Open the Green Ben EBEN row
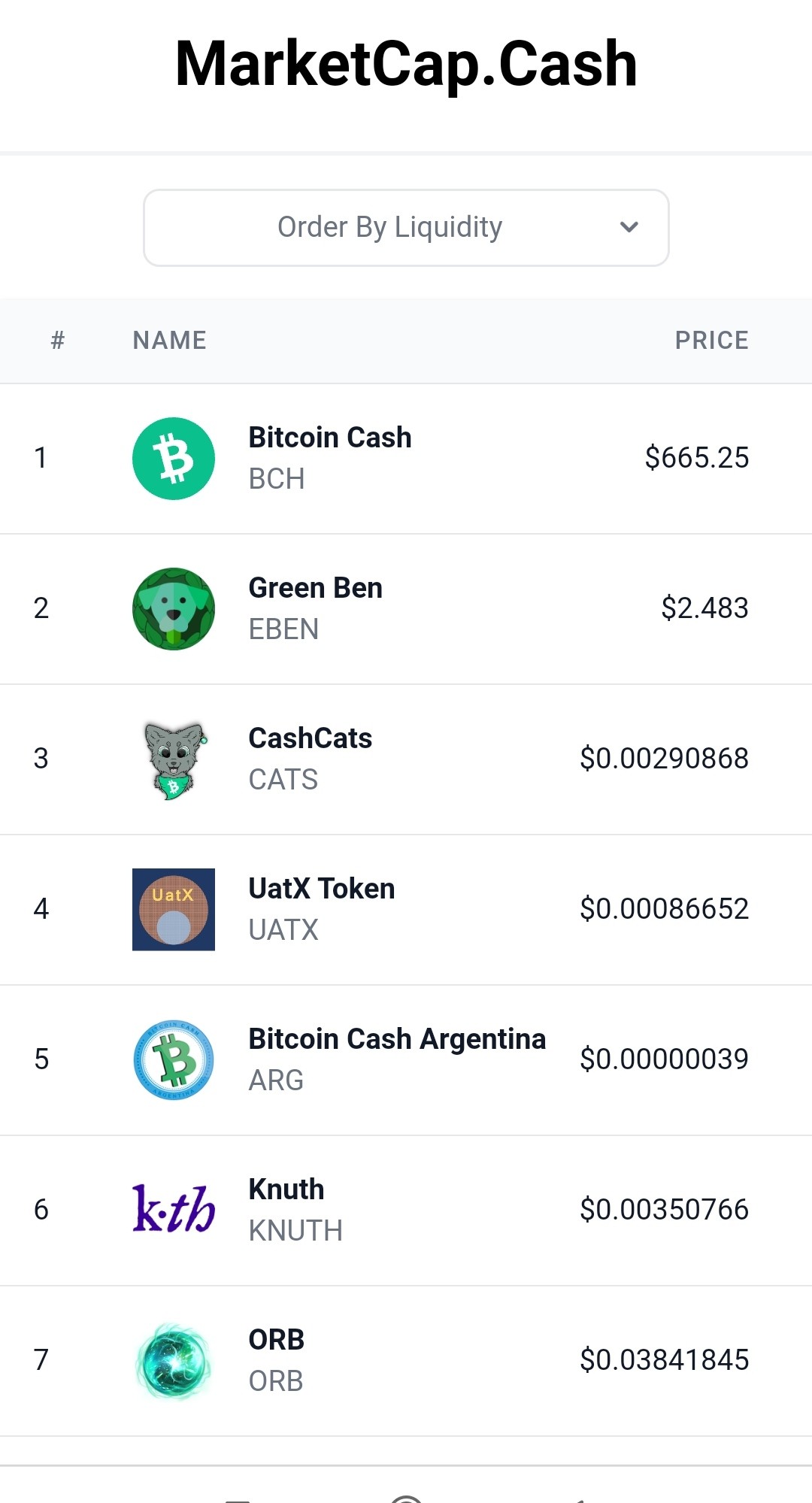This screenshot has height=1503, width=812. pyautogui.click(x=406, y=609)
